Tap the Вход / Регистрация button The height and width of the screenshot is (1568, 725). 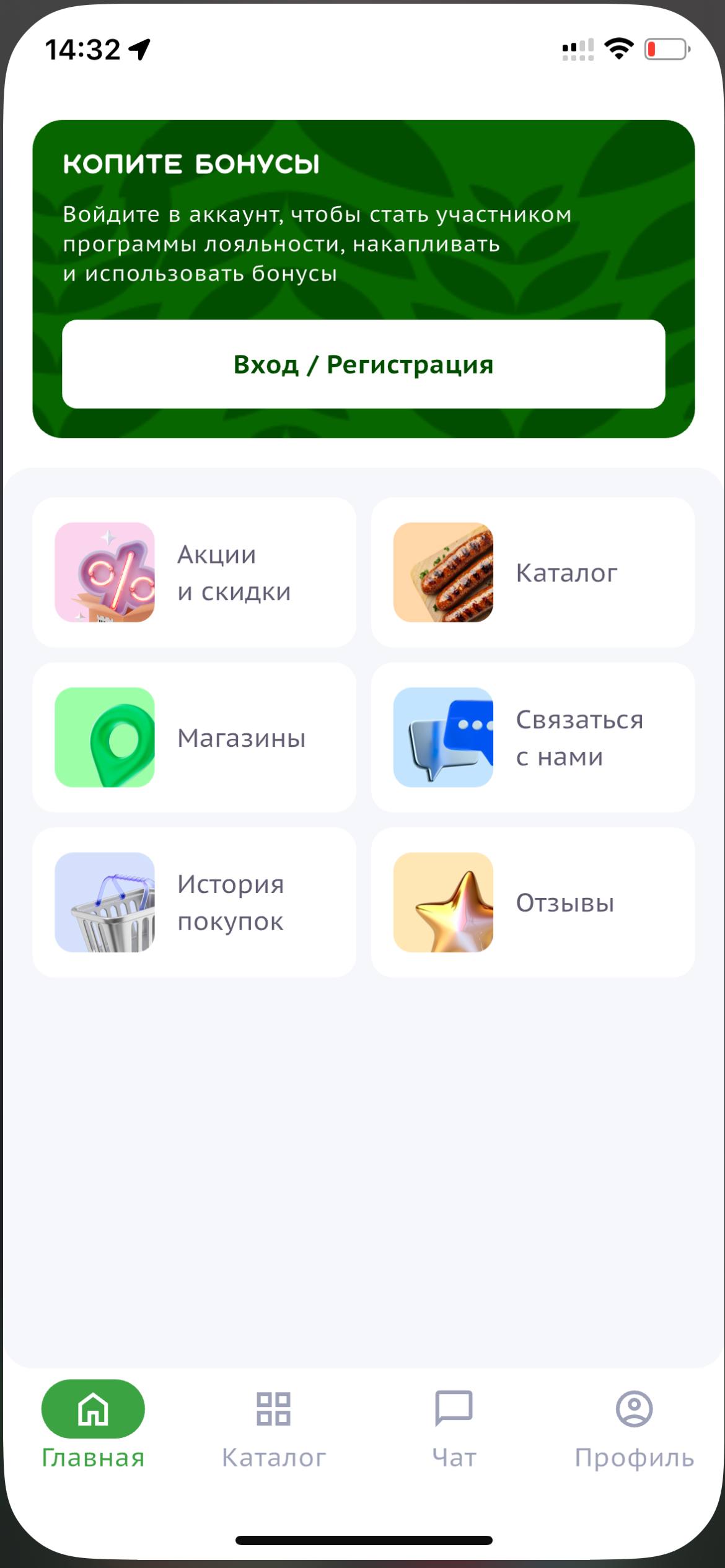(x=363, y=364)
